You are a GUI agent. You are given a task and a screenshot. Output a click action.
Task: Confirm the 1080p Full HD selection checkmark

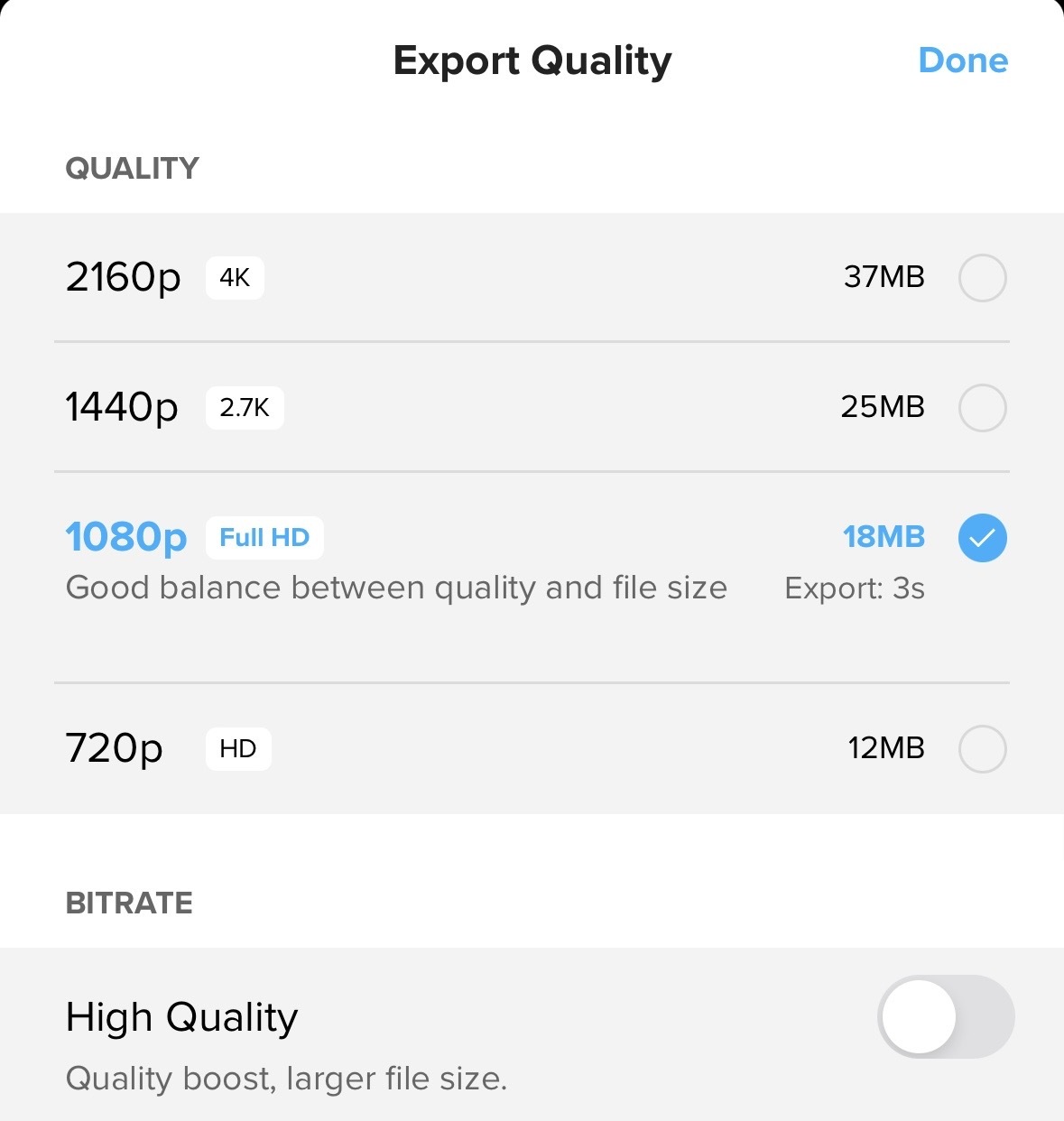(982, 537)
